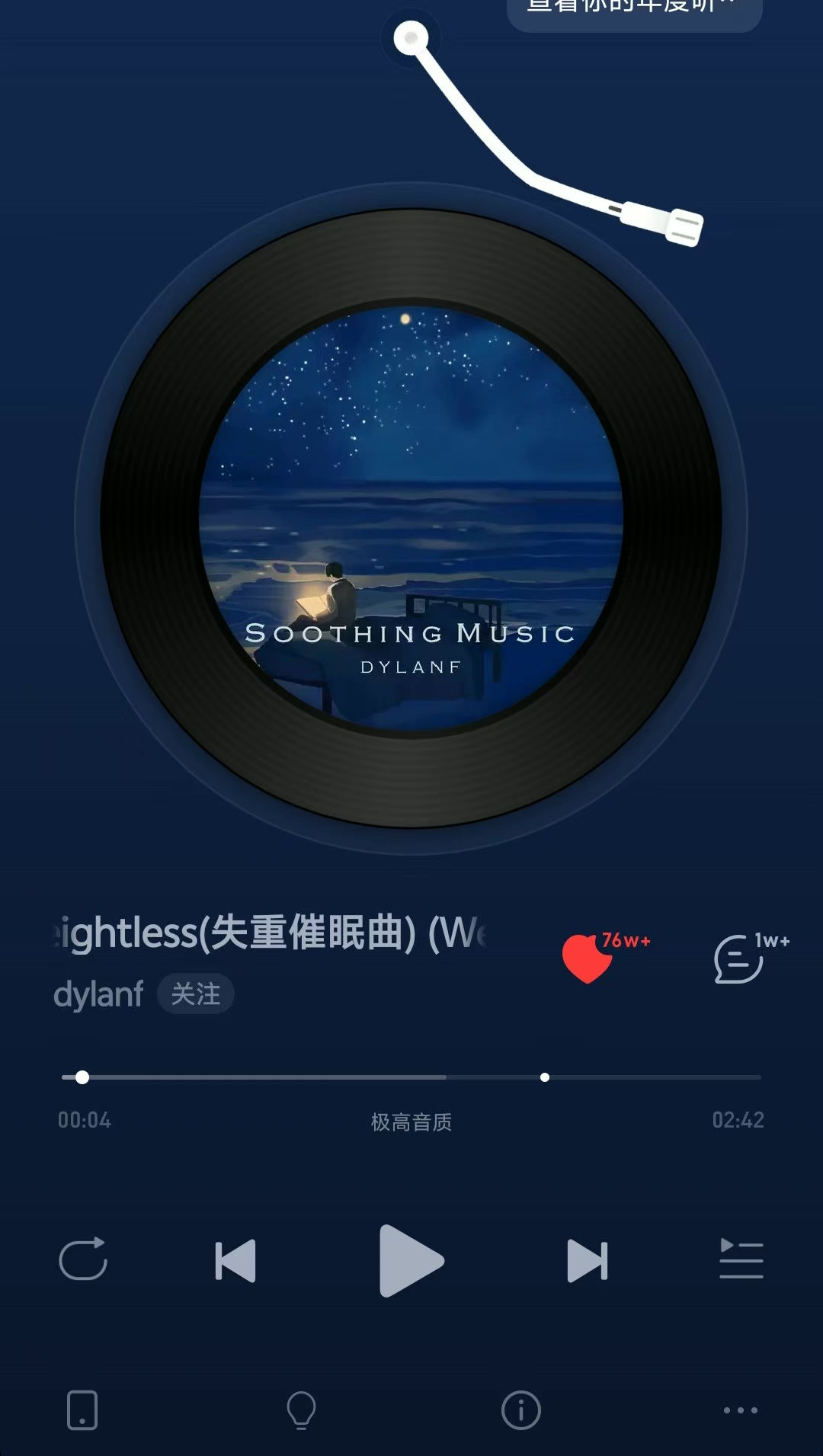The height and width of the screenshot is (1456, 823).
Task: Start playing the Weightless track
Action: [x=411, y=1261]
